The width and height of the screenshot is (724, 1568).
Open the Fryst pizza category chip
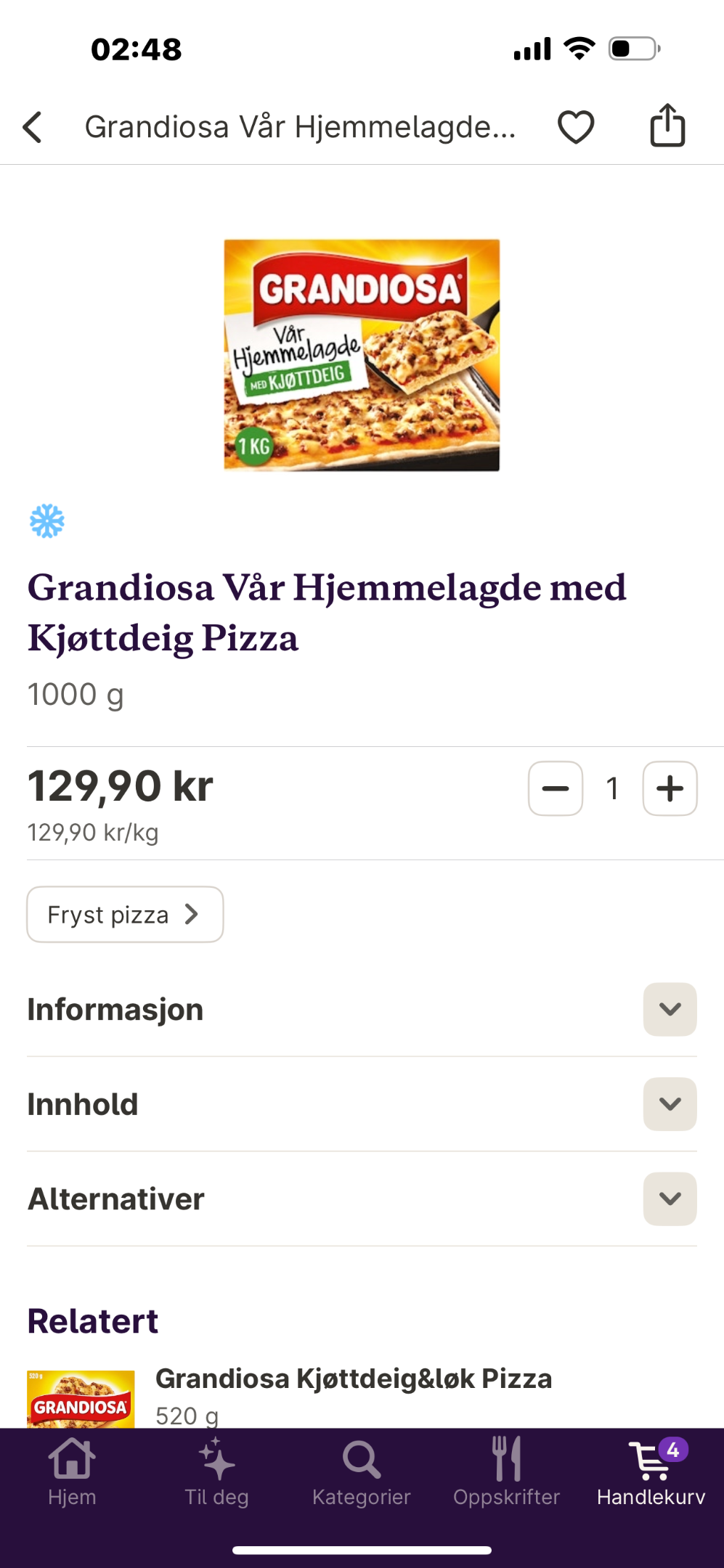125,915
